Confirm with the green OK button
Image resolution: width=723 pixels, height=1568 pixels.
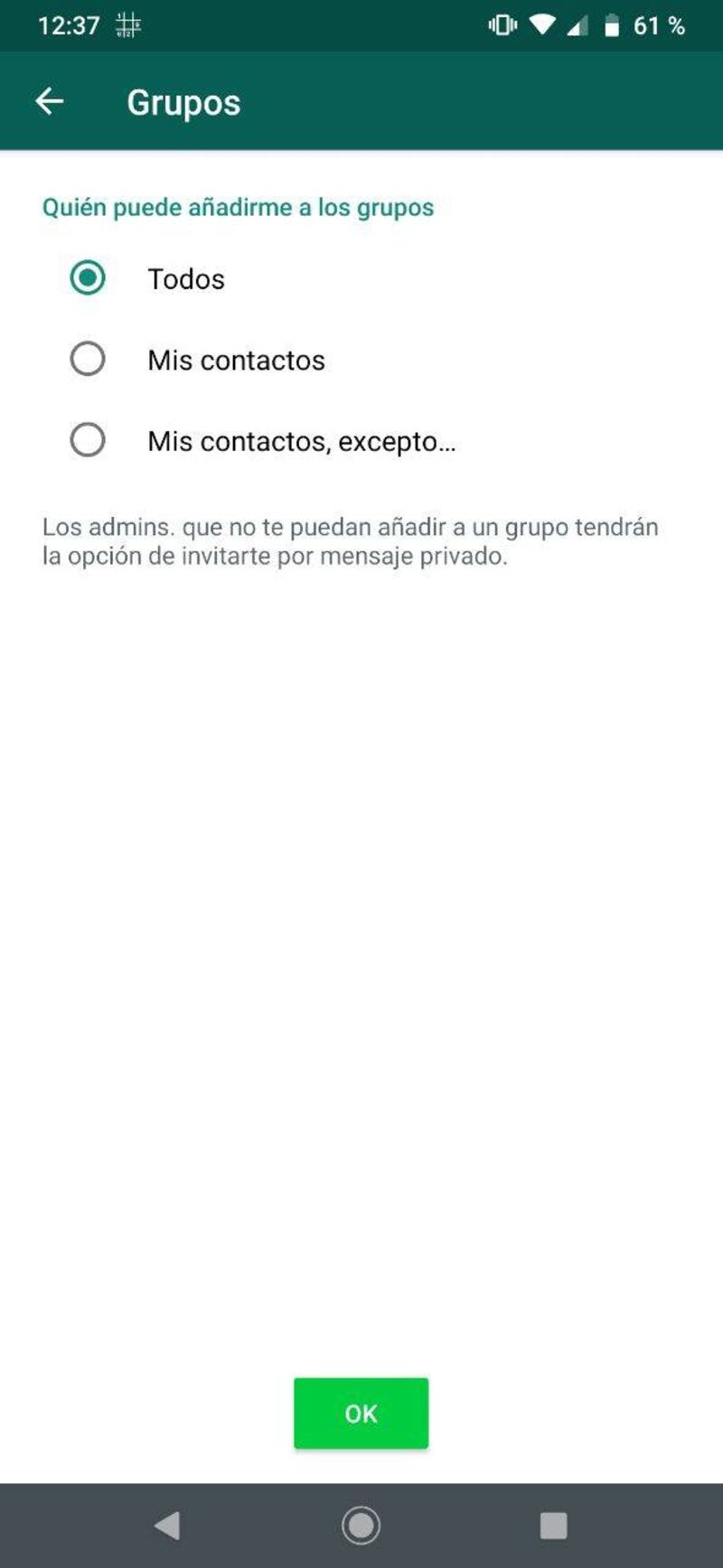[361, 1413]
